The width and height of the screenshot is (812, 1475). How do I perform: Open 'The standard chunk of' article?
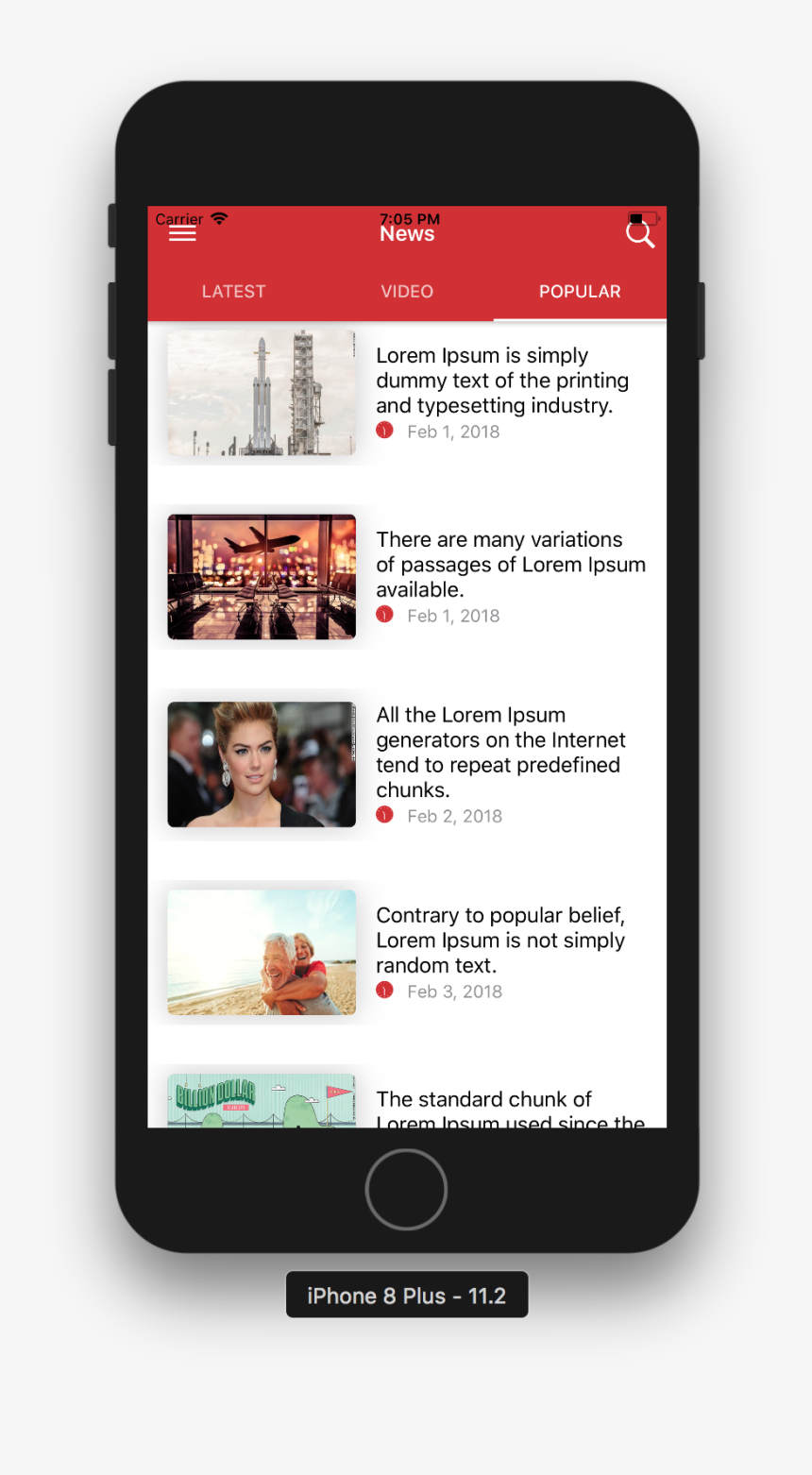(x=483, y=1100)
